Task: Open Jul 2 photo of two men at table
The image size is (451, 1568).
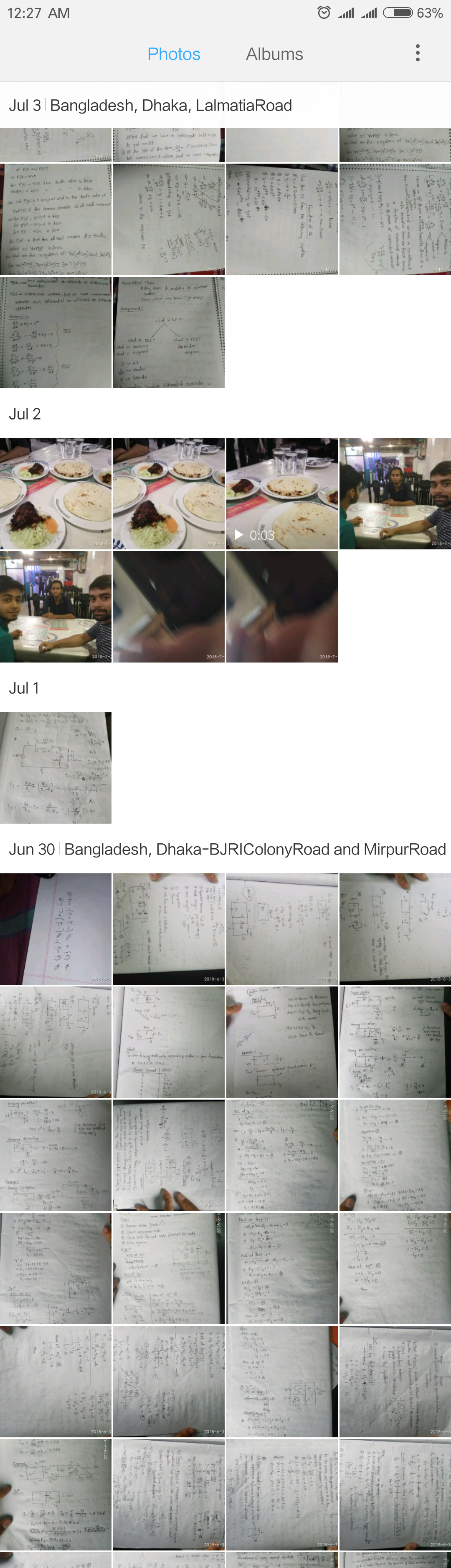Action: pos(395,493)
